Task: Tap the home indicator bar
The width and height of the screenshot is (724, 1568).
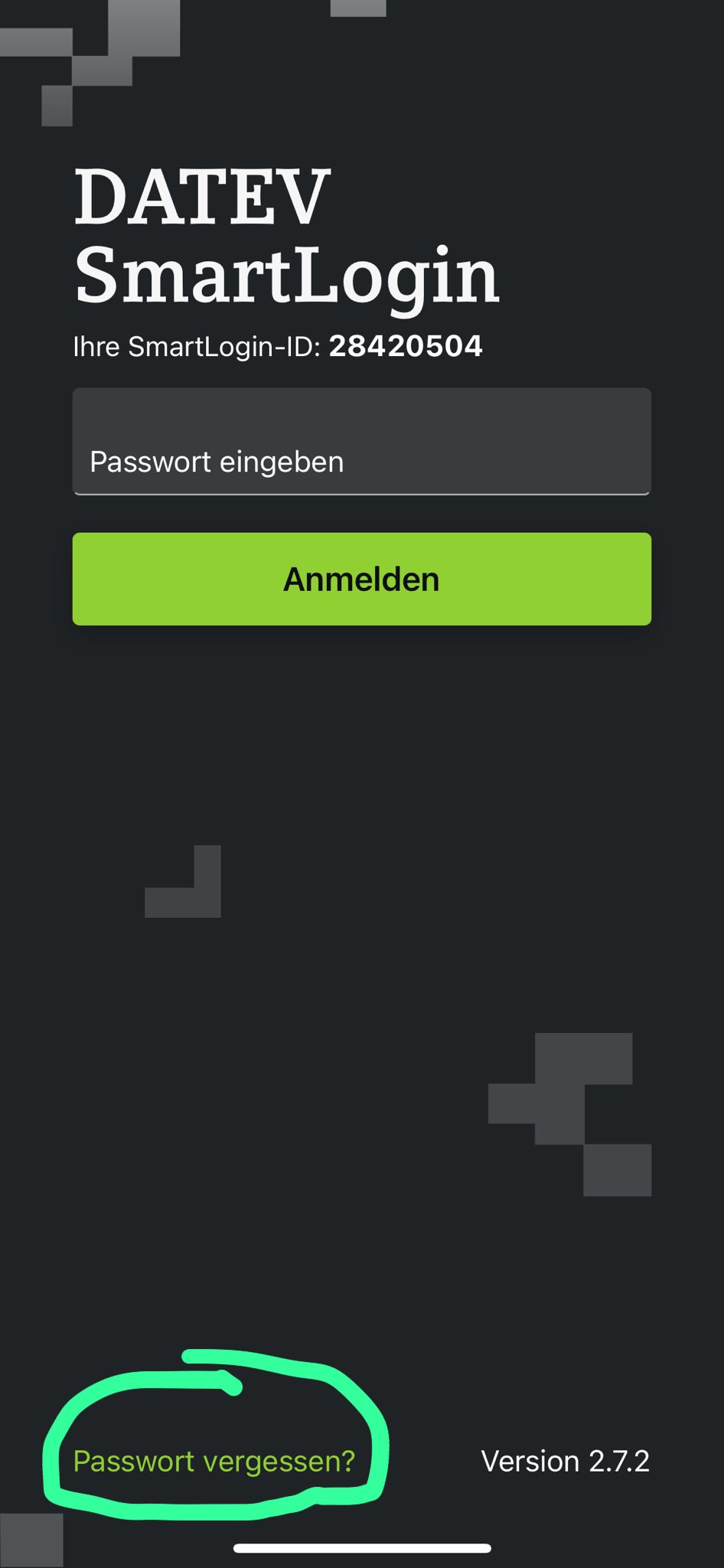Action: [x=361, y=1547]
